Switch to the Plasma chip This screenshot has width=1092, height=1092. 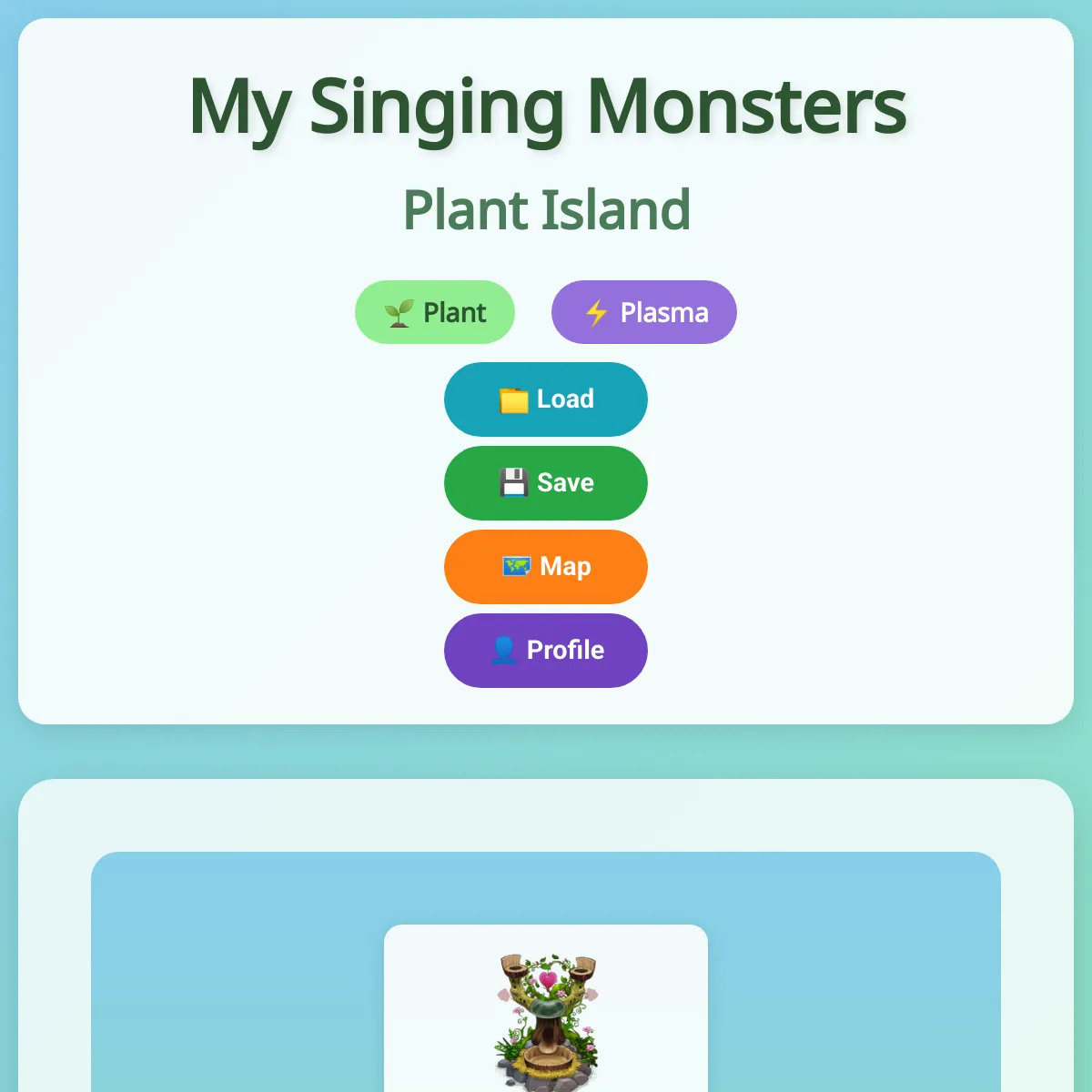pyautogui.click(x=644, y=312)
